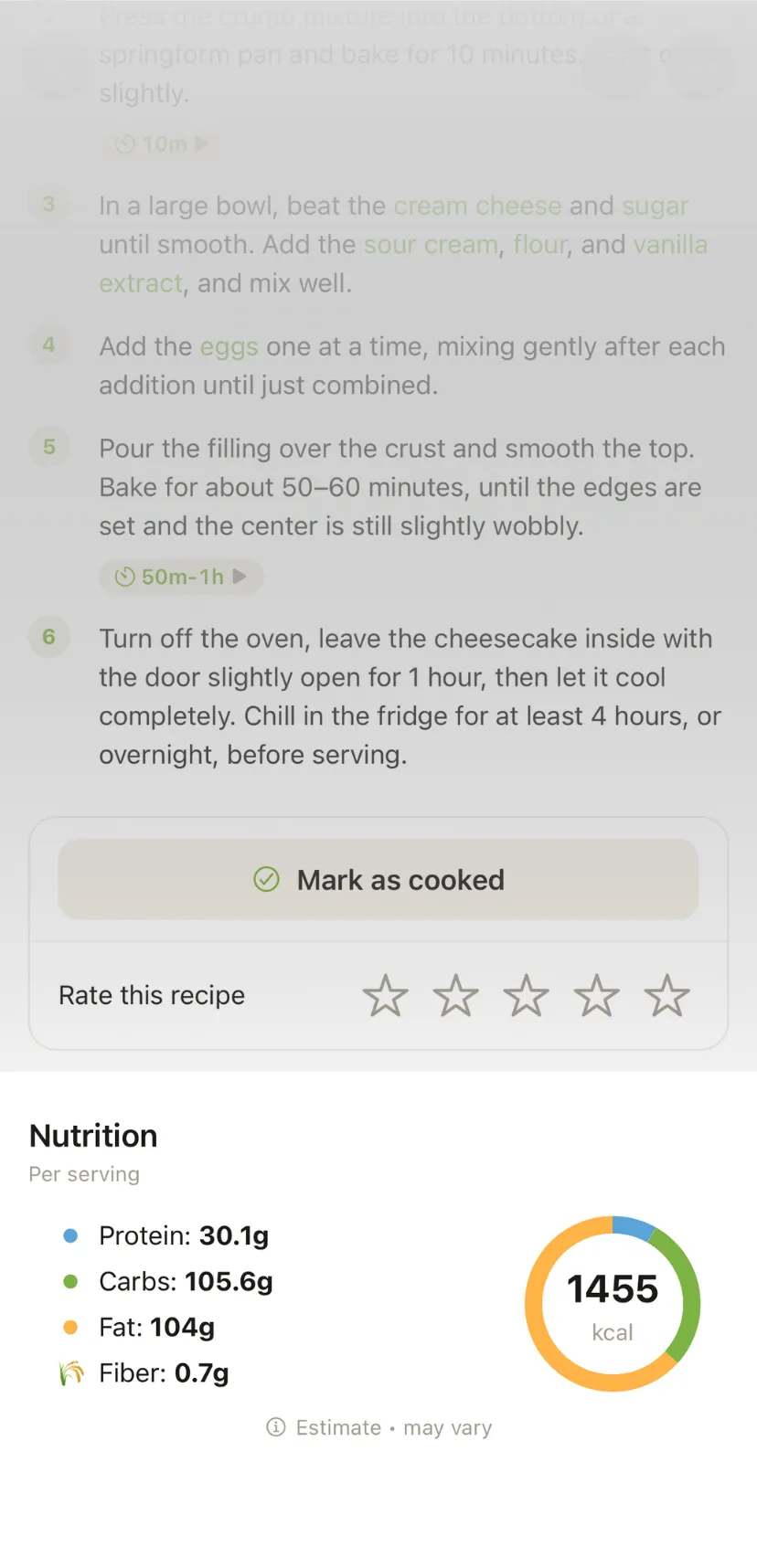Click step 5's numbered circle
Screen dimensions: 757x1568
pos(48,447)
